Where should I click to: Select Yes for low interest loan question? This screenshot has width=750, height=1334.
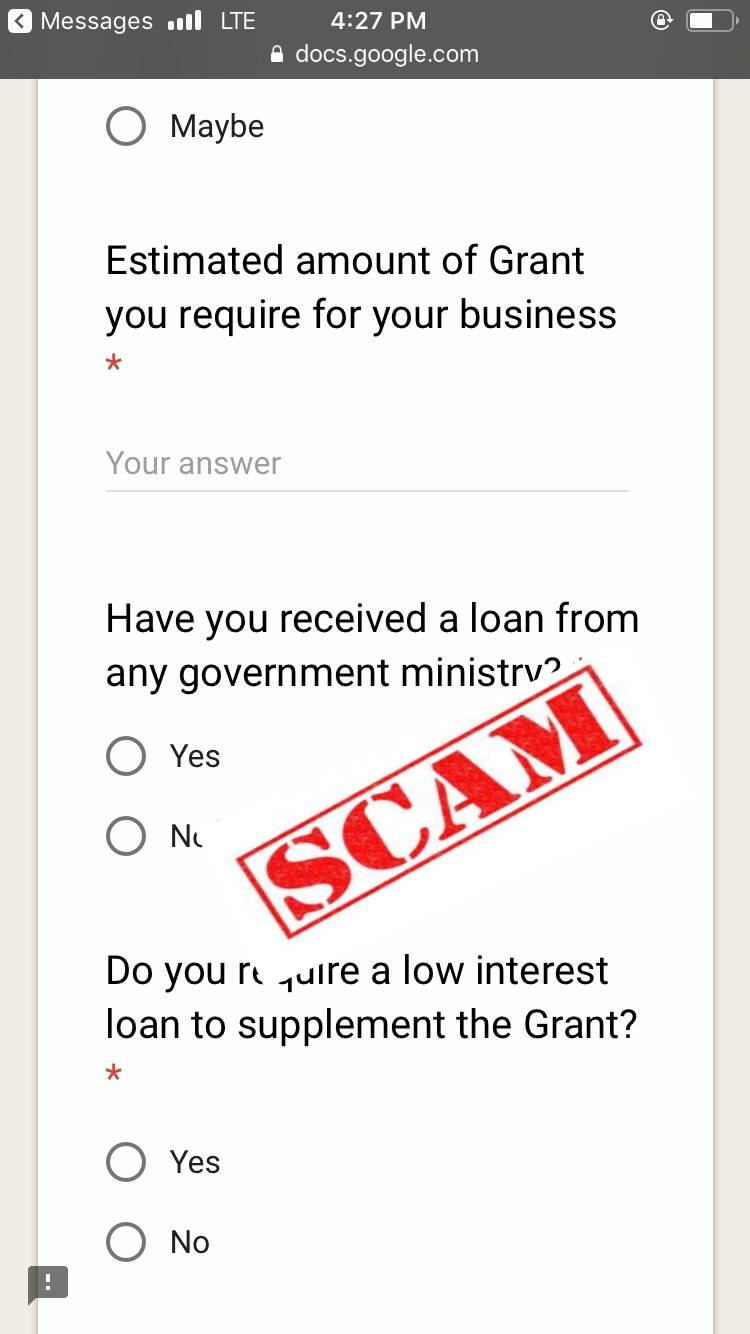tap(126, 1163)
